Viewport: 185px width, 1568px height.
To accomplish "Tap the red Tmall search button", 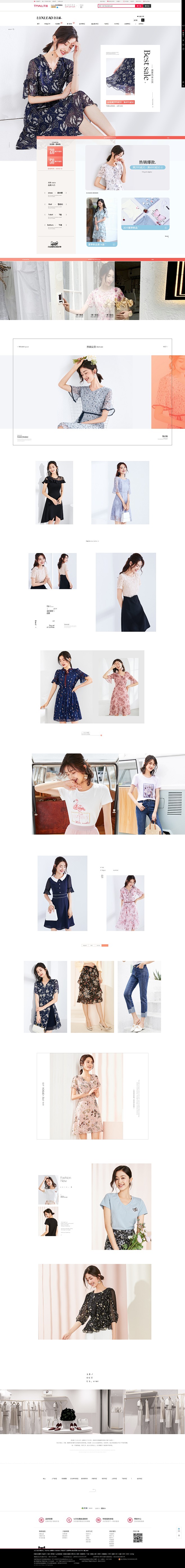I will (x=139, y=6).
